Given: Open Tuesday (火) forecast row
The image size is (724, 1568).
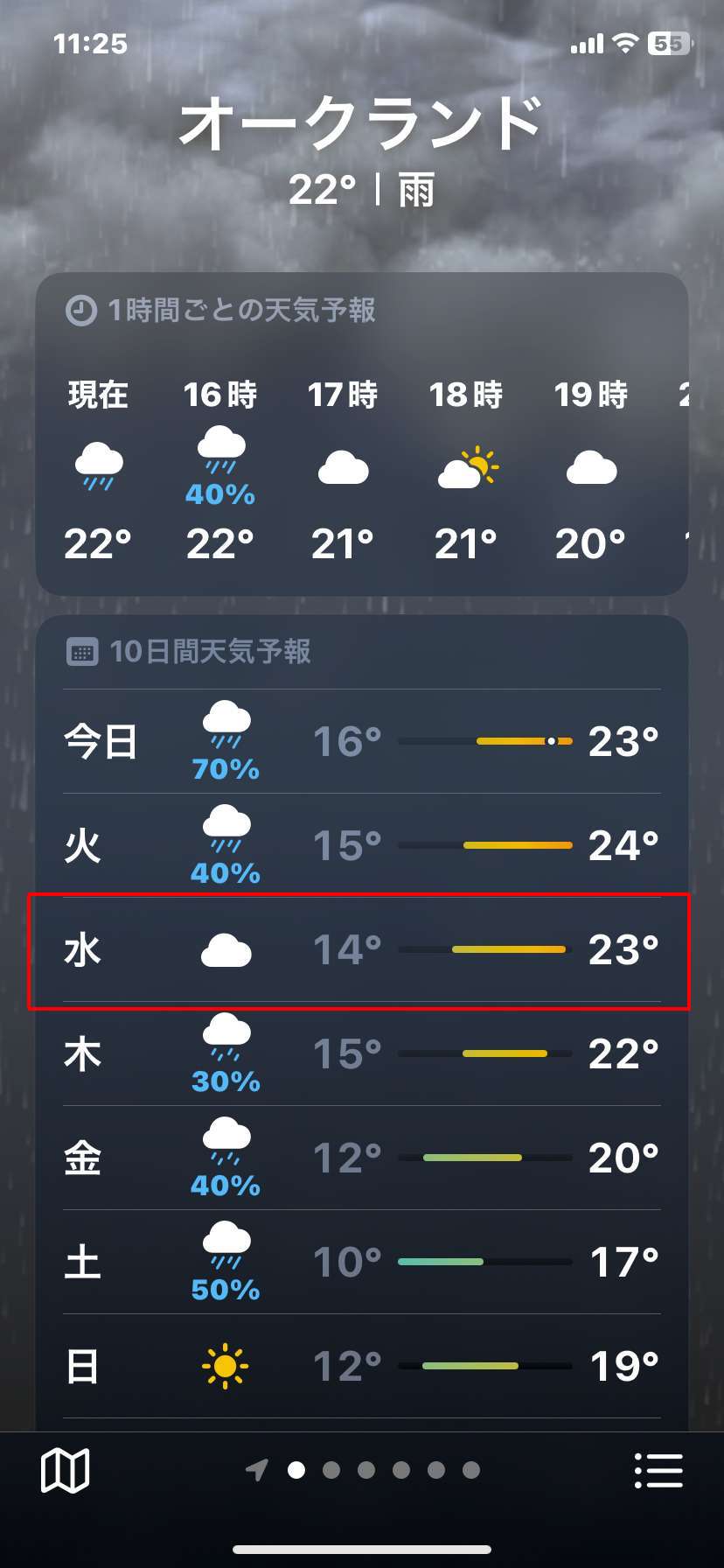Looking at the screenshot, I should pos(362,846).
